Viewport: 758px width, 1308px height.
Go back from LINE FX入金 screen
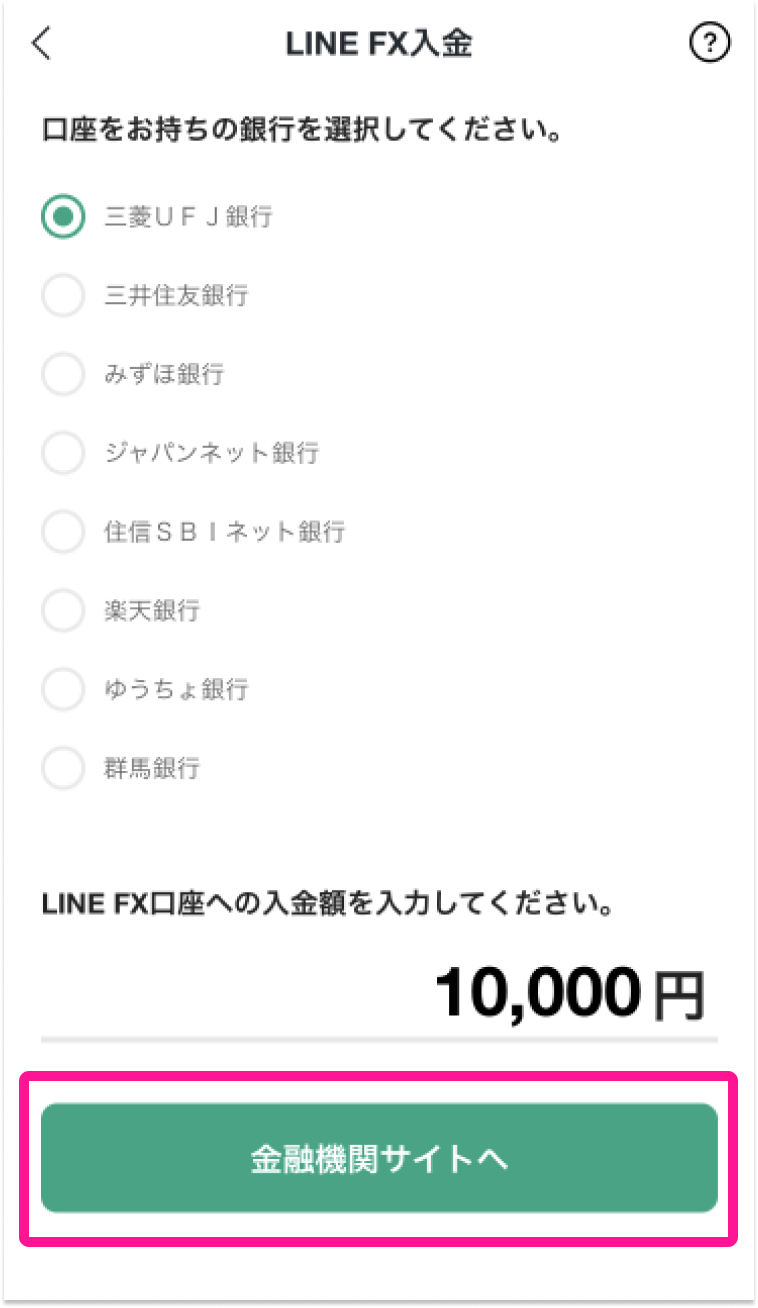41,44
